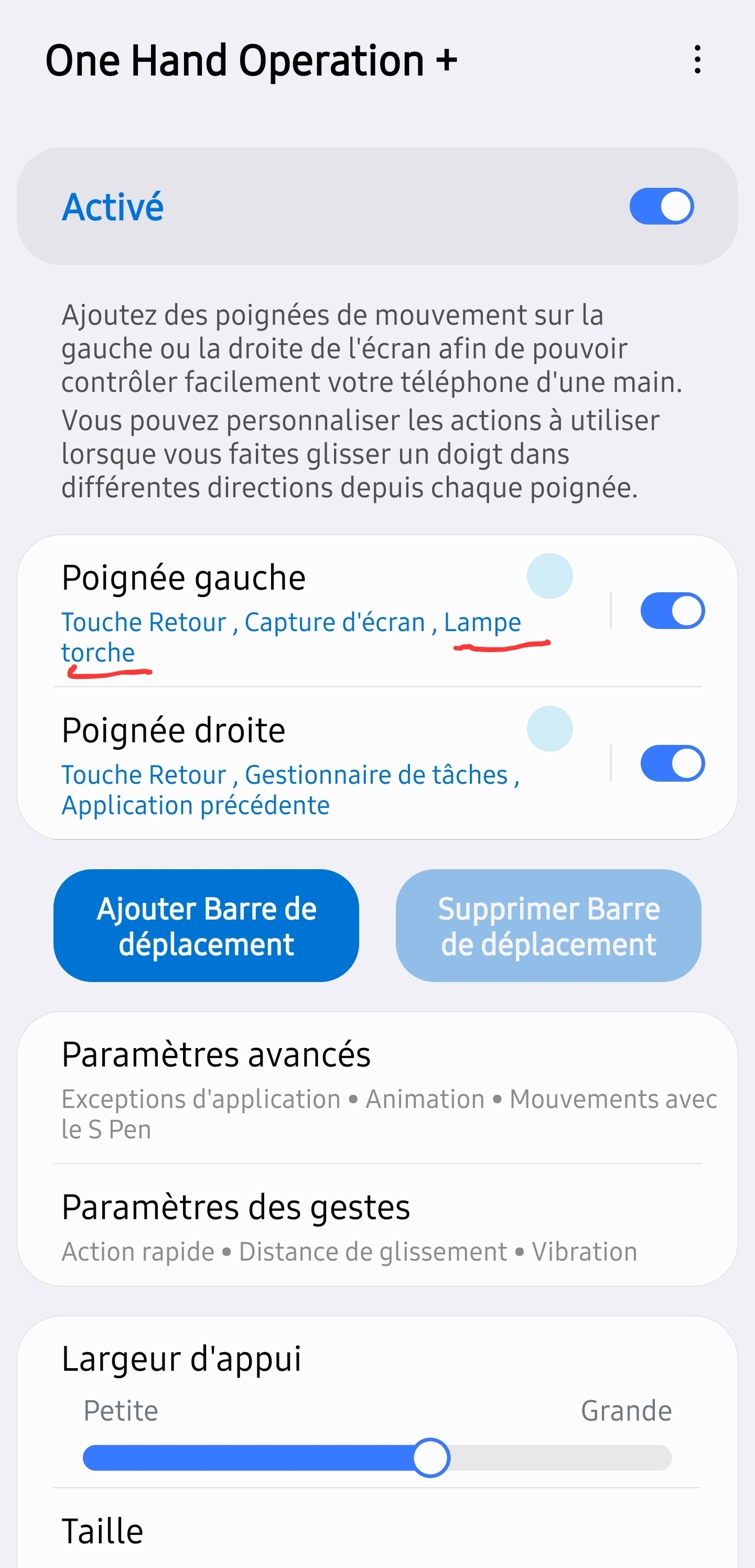The height and width of the screenshot is (1568, 755).
Task: Tap Supprimer Barre de déplacement button
Action: pos(548,926)
